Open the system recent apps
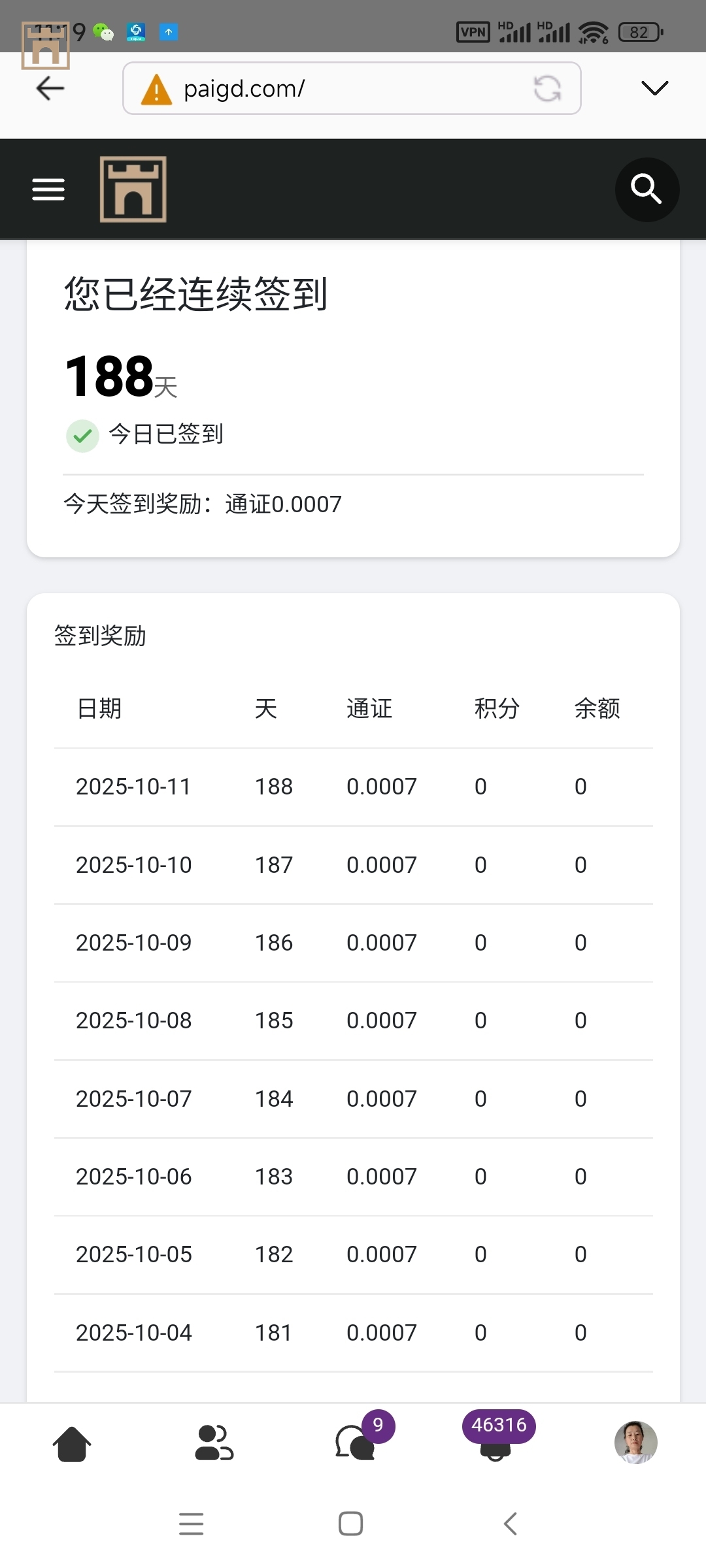 coord(192,1524)
